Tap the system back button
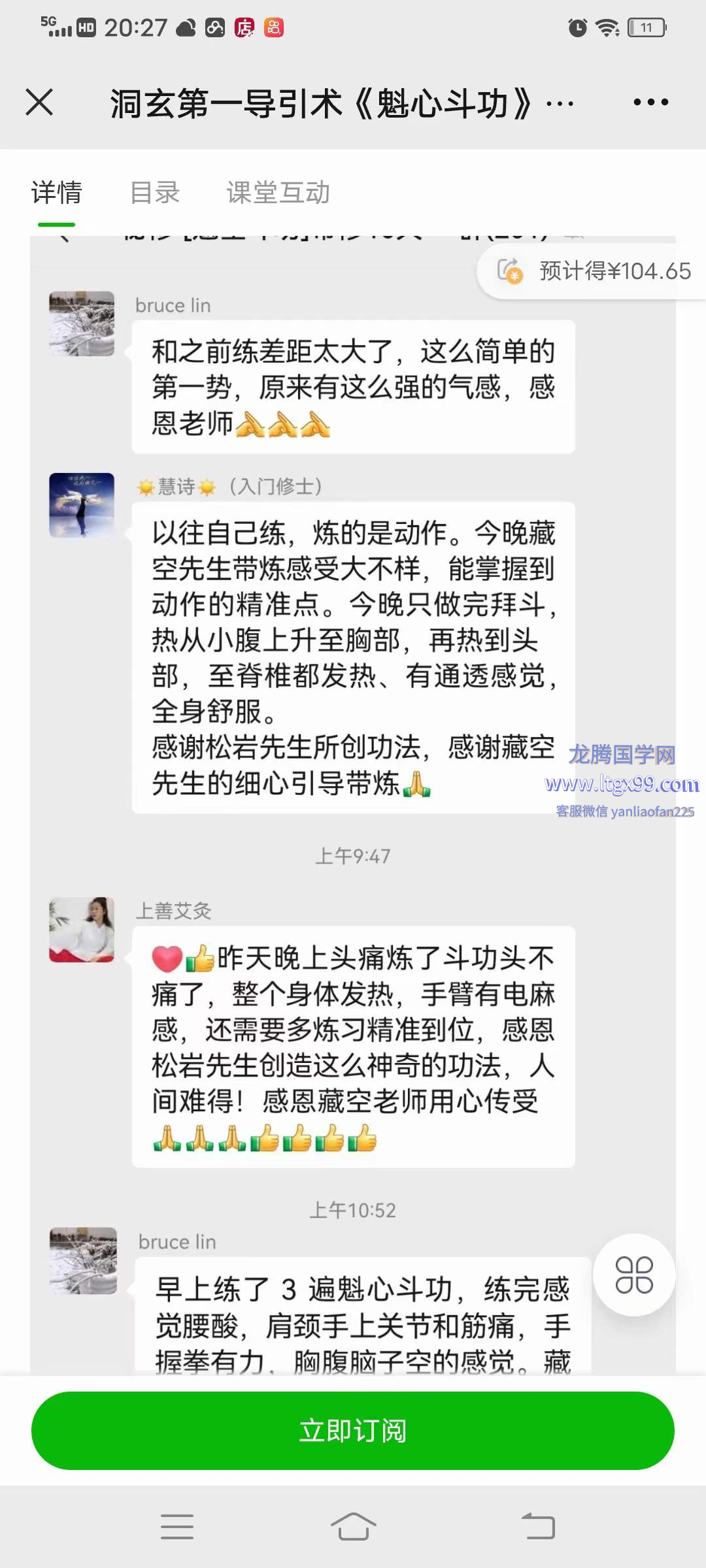 coord(538,1527)
